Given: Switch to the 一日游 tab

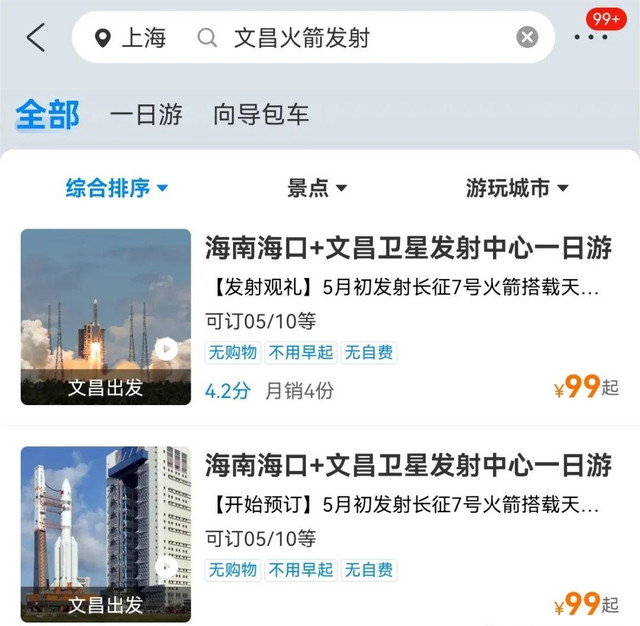Looking at the screenshot, I should point(146,115).
